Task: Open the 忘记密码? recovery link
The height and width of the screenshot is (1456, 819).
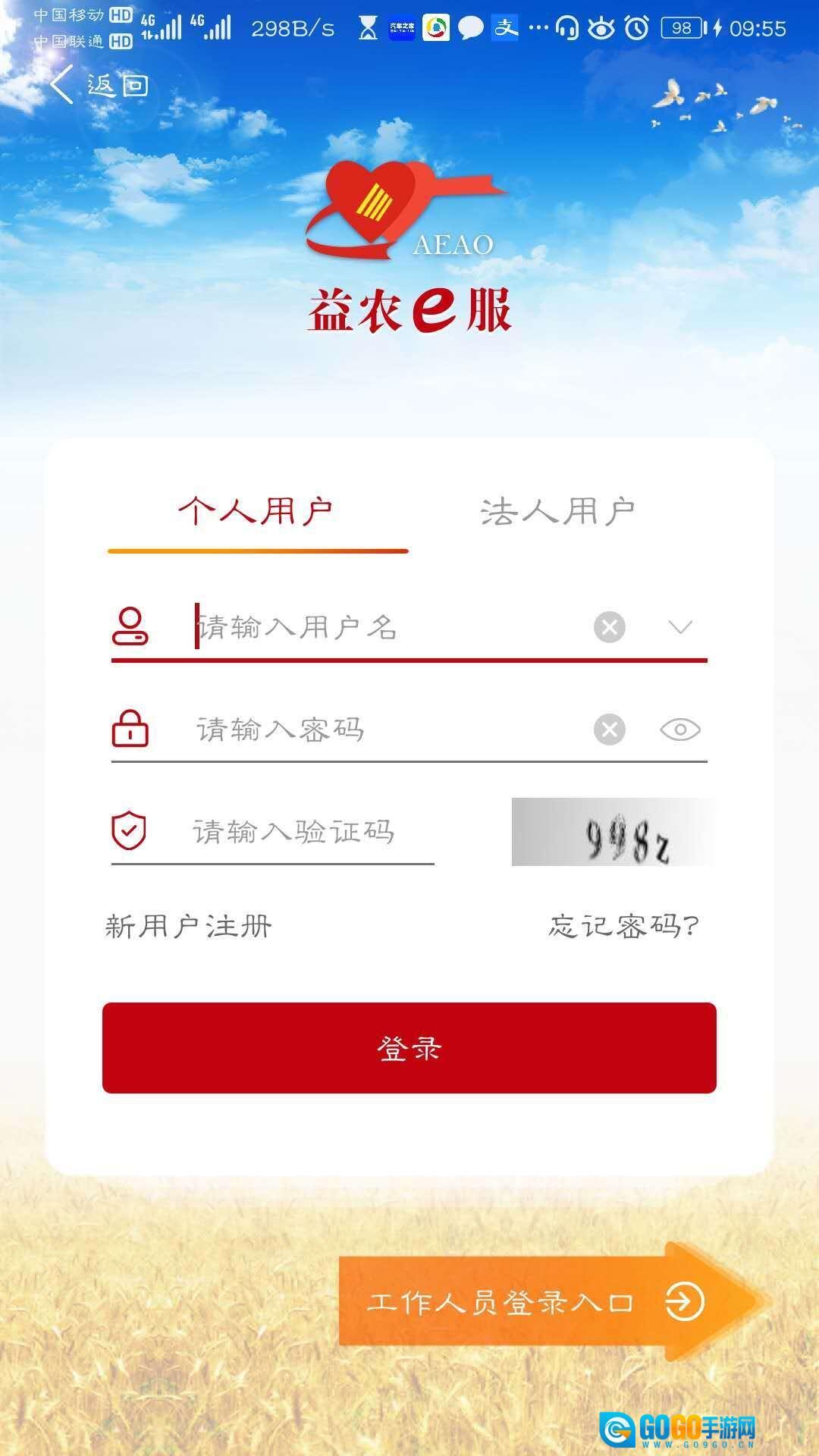Action: coord(623,926)
